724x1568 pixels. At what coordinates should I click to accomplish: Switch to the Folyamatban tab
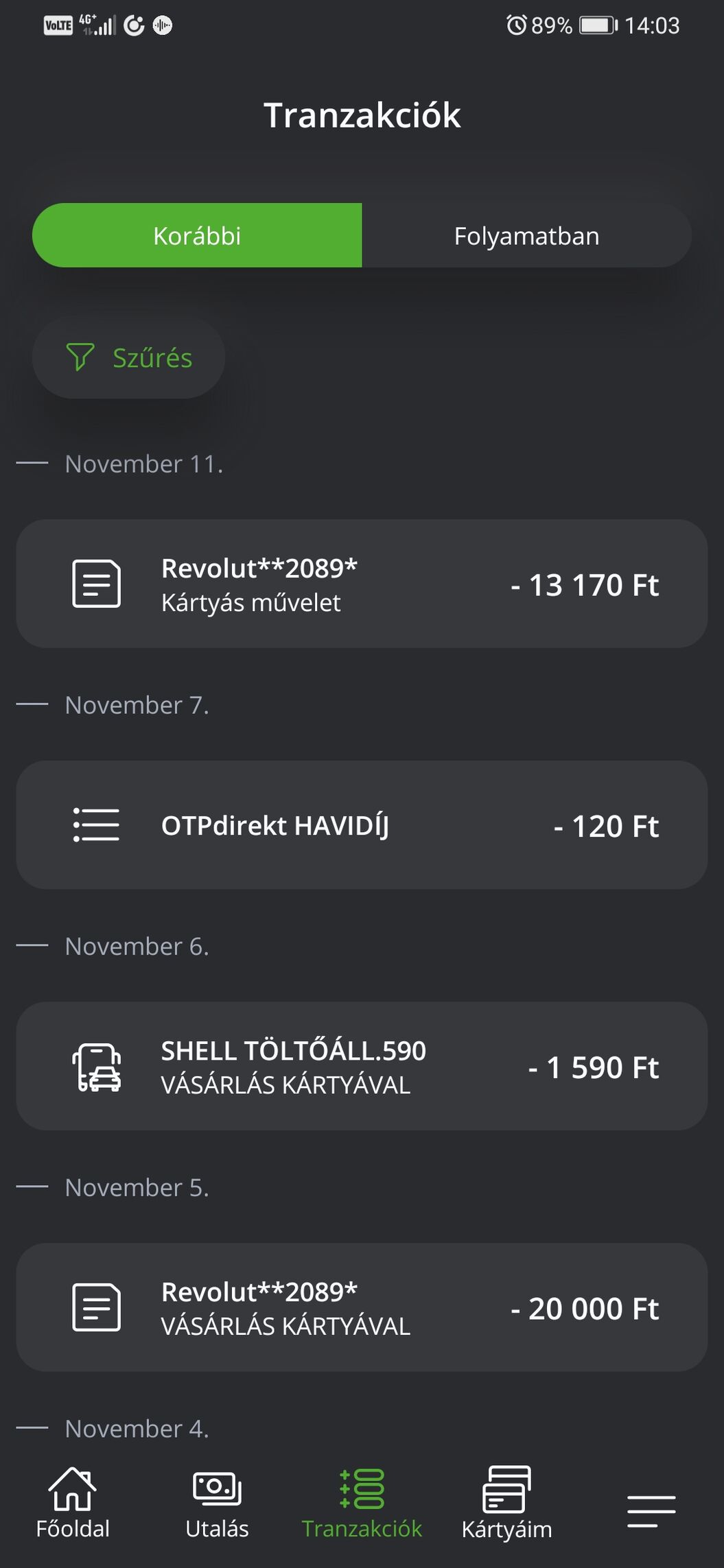(526, 235)
